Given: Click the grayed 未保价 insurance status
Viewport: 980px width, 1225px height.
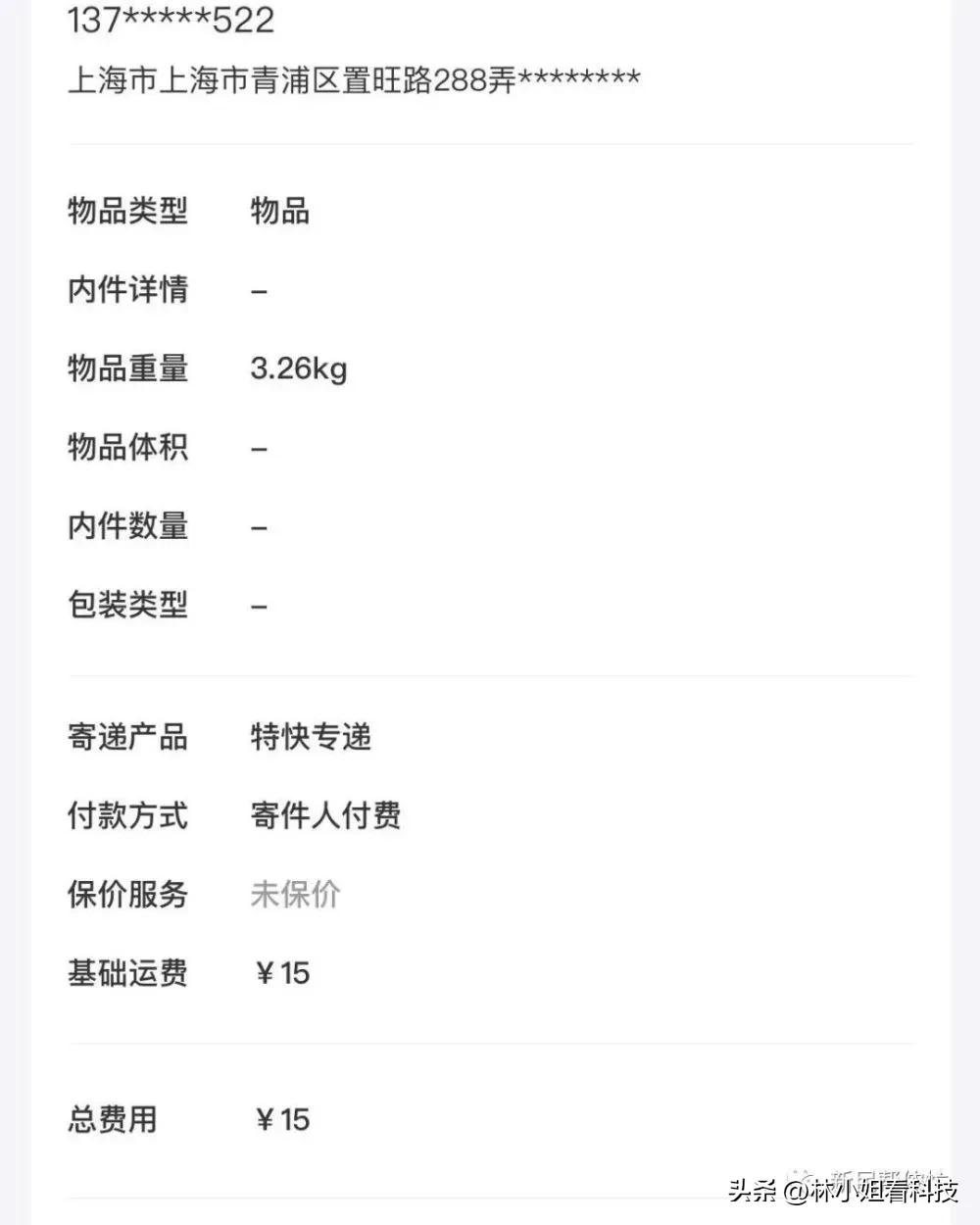Looking at the screenshot, I should [x=294, y=895].
